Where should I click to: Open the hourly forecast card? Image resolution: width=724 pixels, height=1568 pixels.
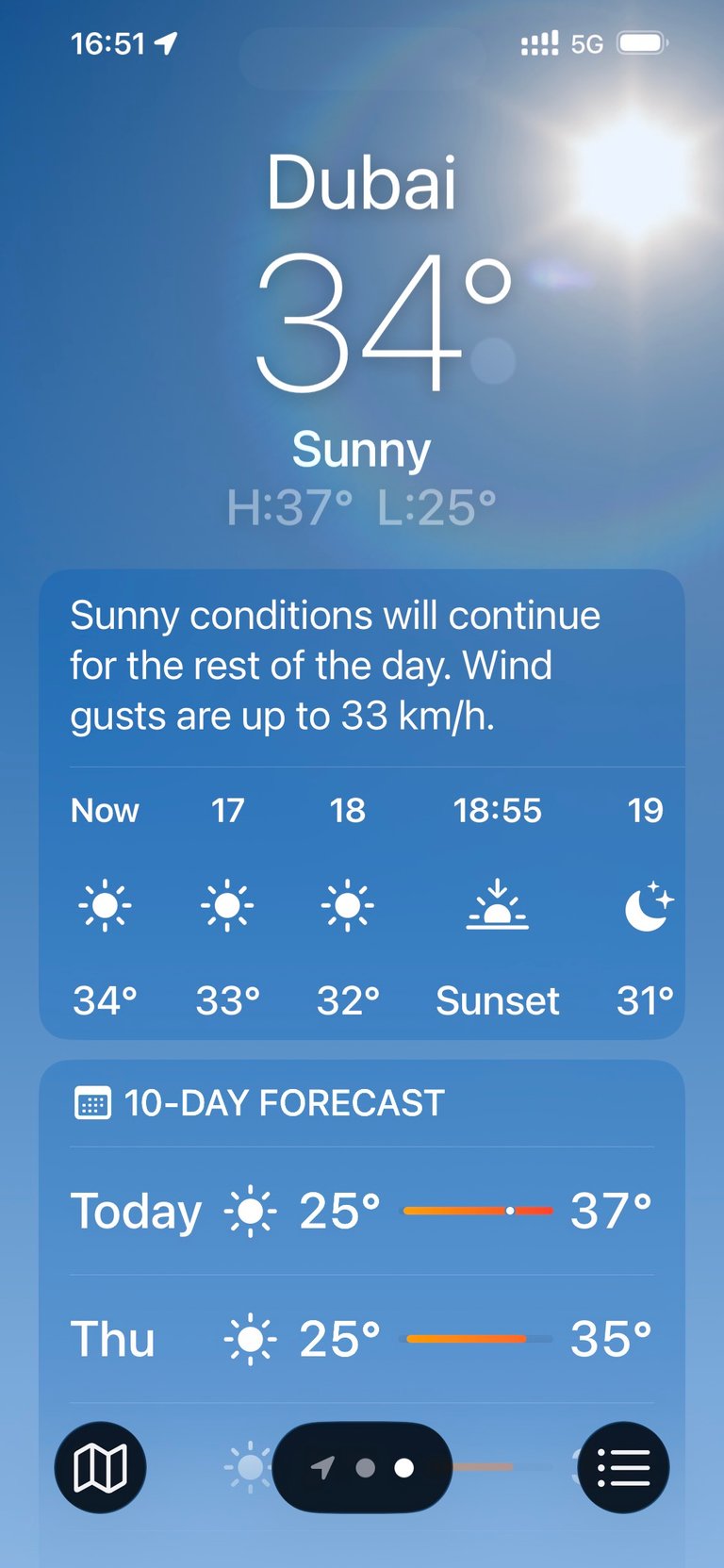362,804
